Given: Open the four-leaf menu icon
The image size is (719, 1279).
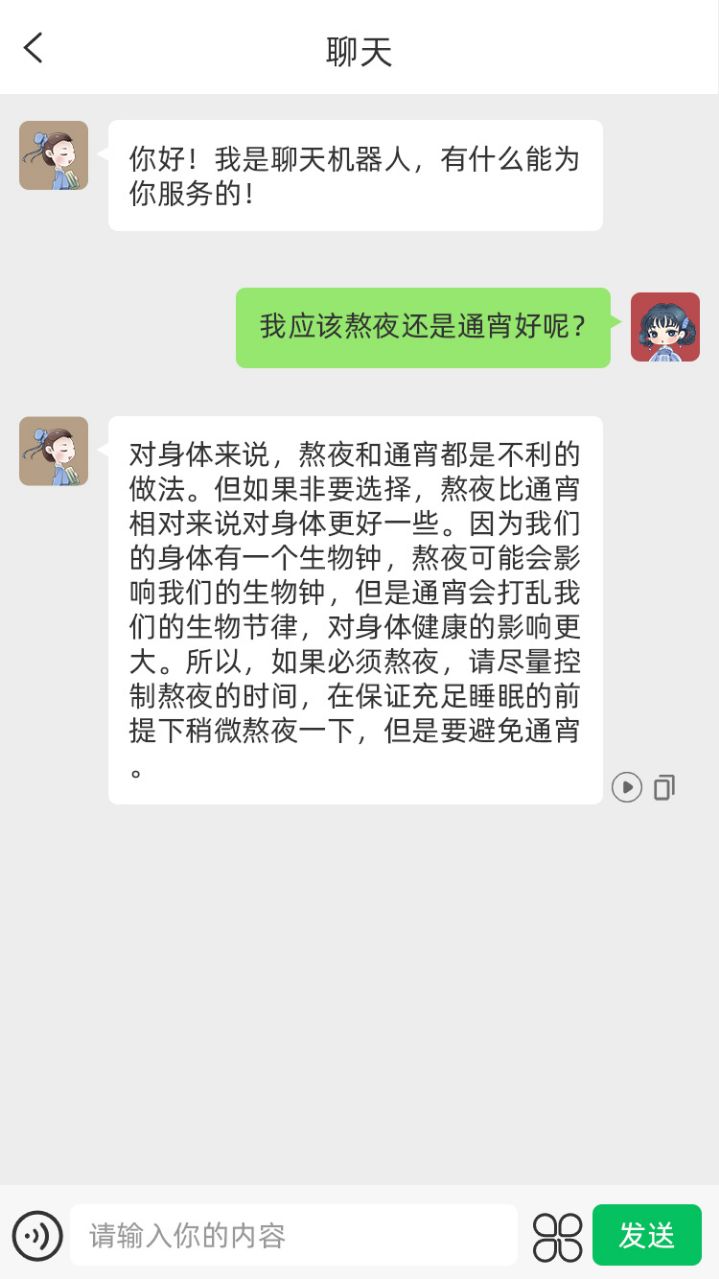Looking at the screenshot, I should point(557,1237).
